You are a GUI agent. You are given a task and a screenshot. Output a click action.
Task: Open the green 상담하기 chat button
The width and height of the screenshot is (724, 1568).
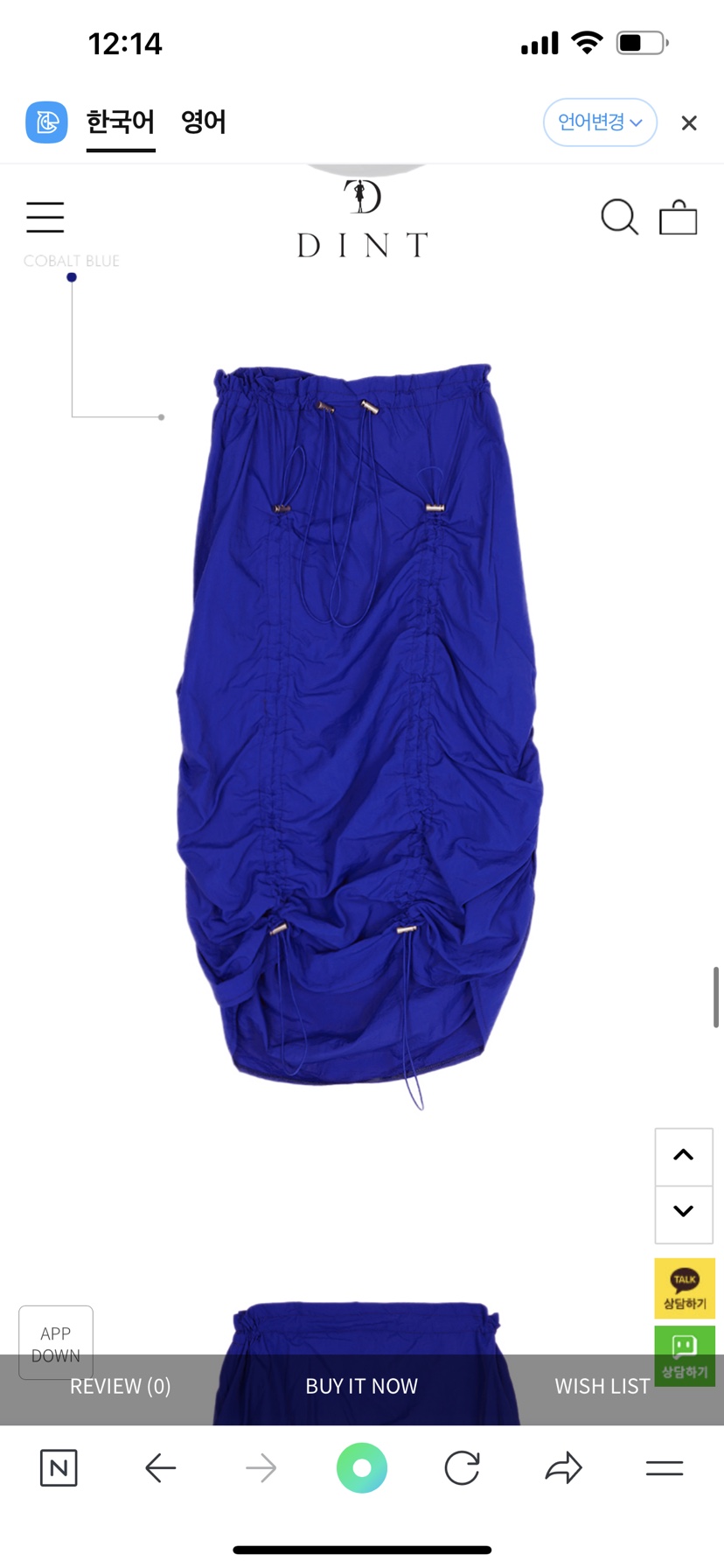(x=685, y=1355)
